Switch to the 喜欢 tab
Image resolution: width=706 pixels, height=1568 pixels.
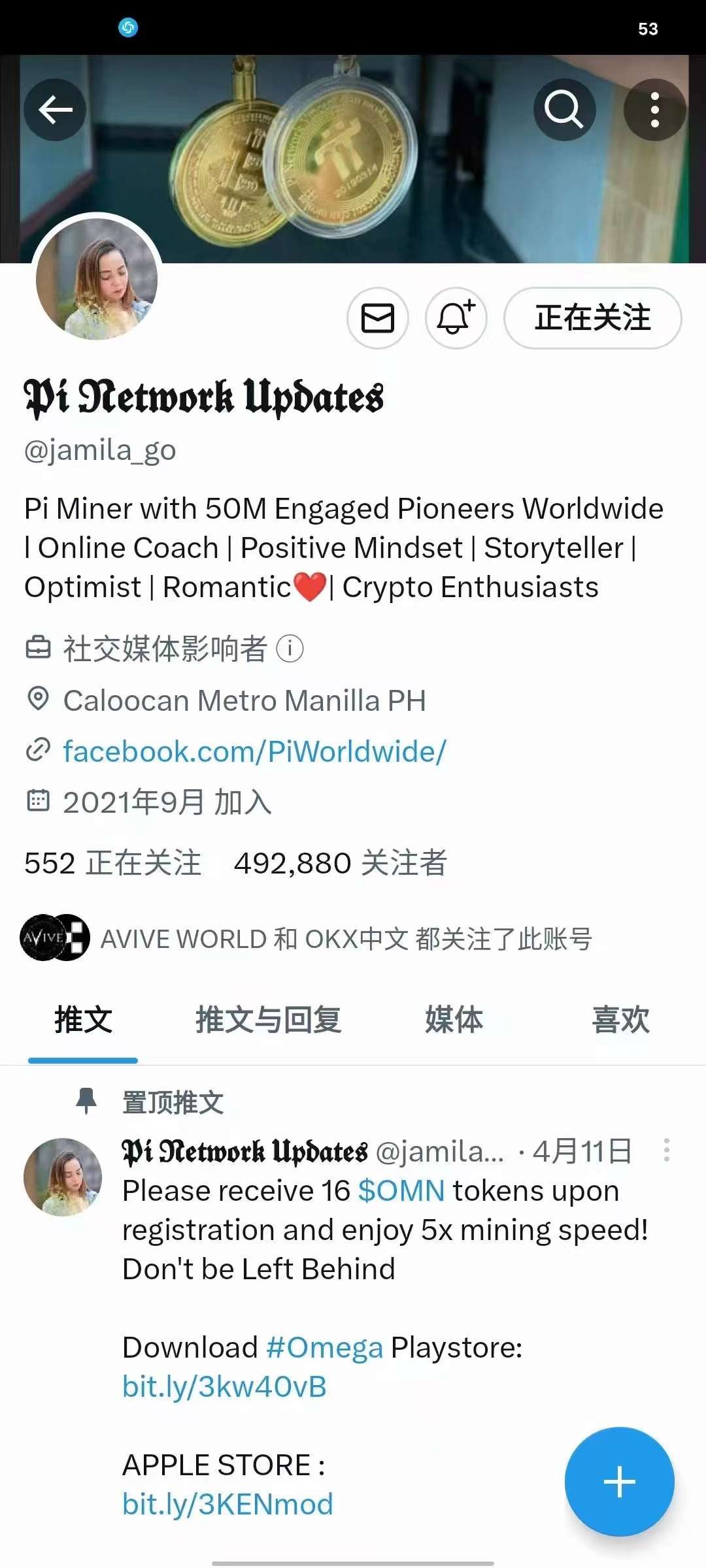[620, 1020]
